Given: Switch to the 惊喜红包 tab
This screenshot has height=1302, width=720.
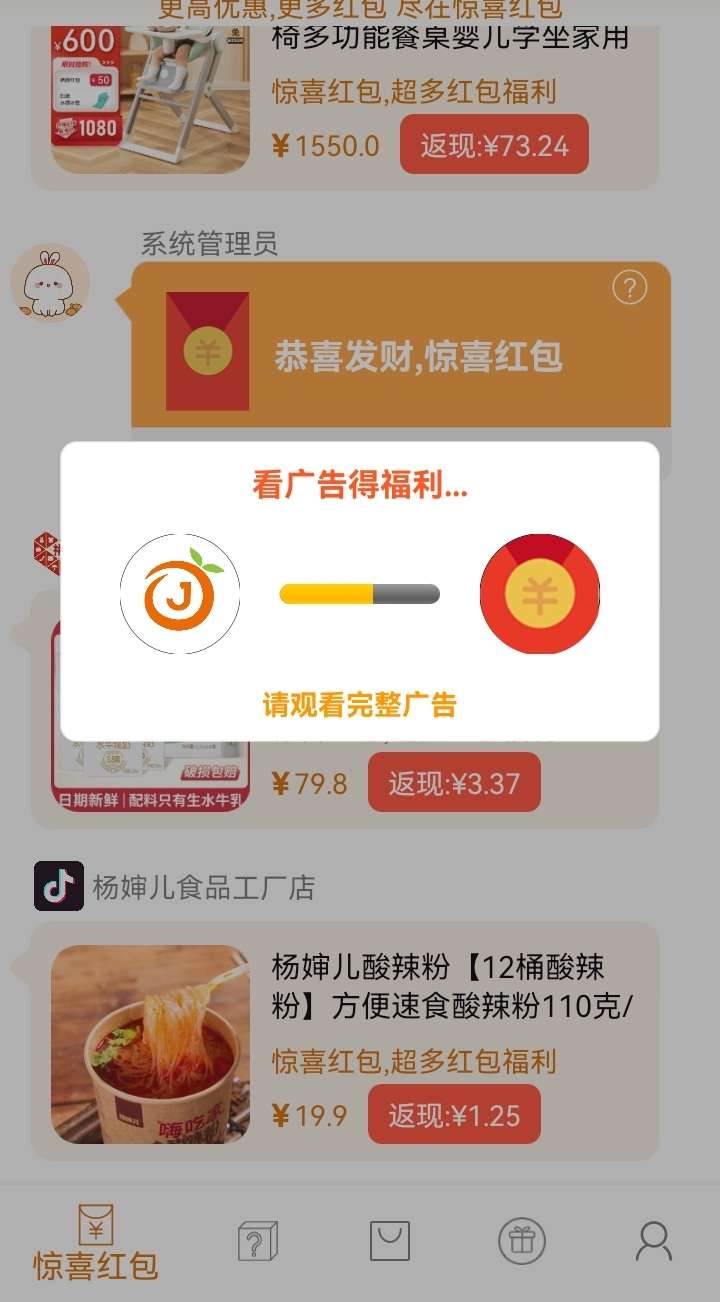Looking at the screenshot, I should click(95, 1243).
